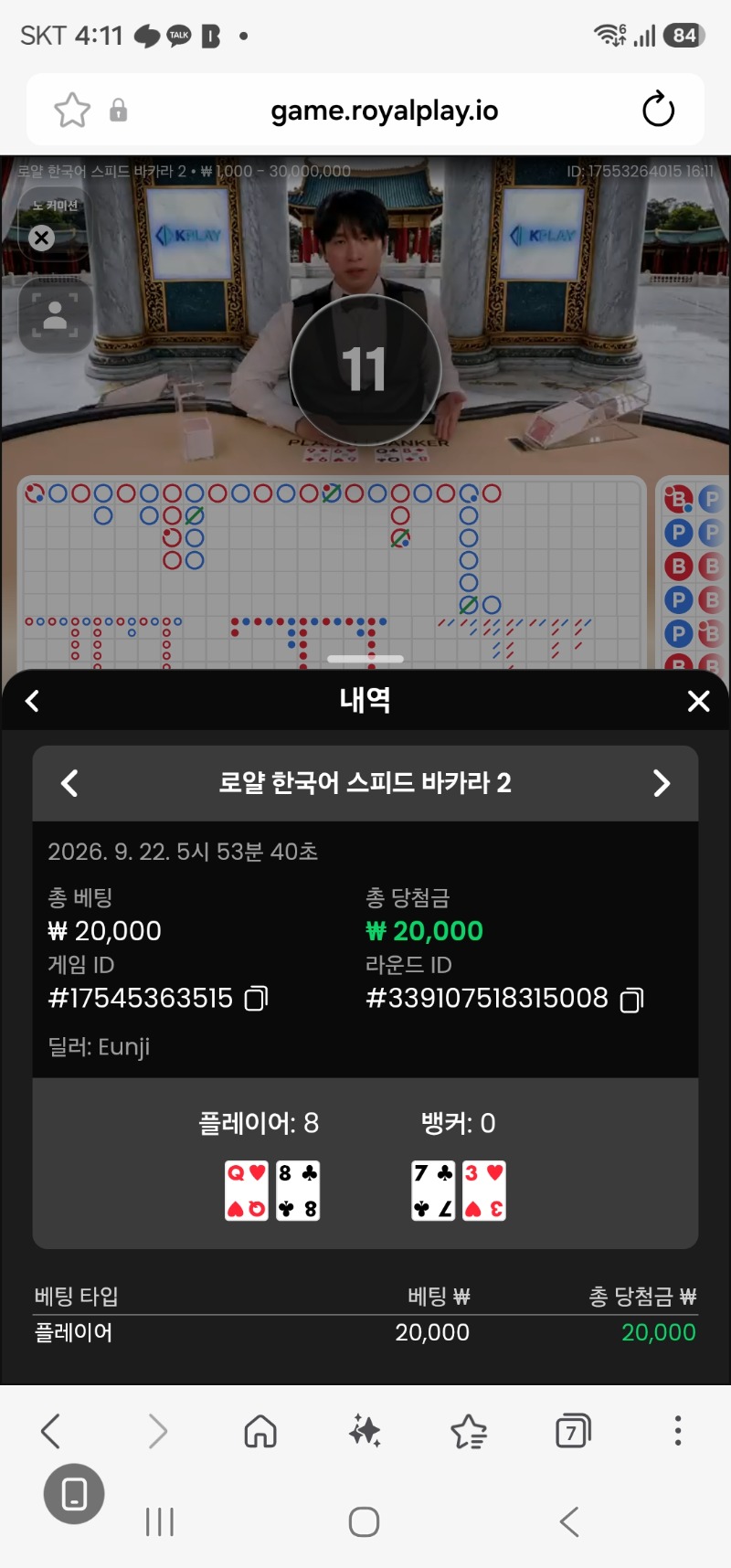Go back from the 내역 panel
Screen dimensions: 731x1568
pos(33,701)
